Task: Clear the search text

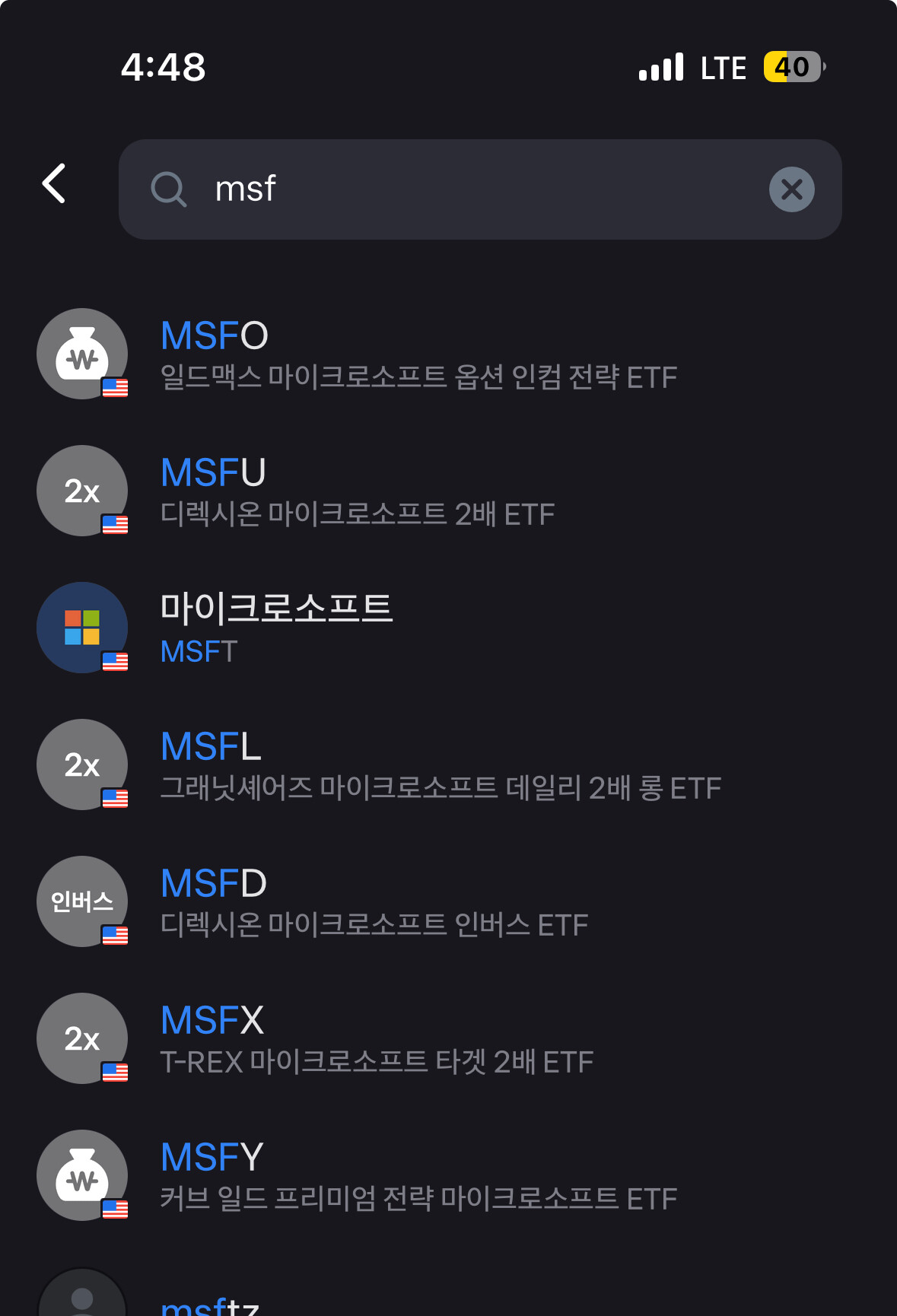Action: 791,189
